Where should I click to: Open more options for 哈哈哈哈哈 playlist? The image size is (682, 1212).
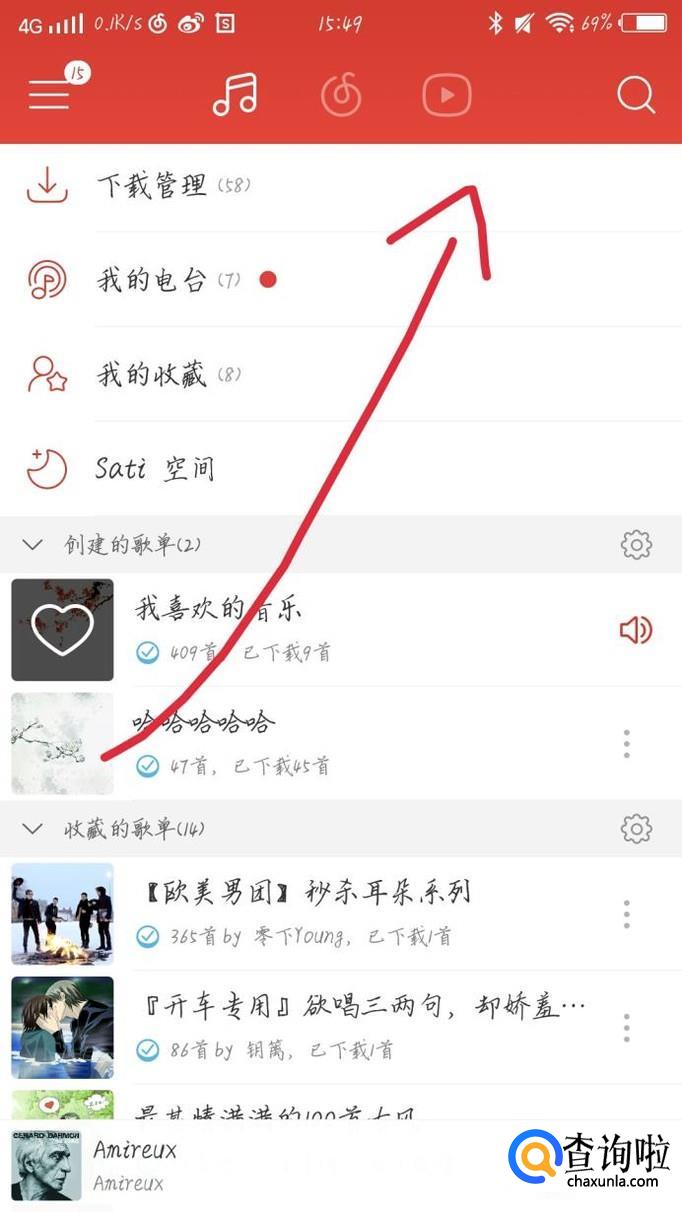click(627, 744)
